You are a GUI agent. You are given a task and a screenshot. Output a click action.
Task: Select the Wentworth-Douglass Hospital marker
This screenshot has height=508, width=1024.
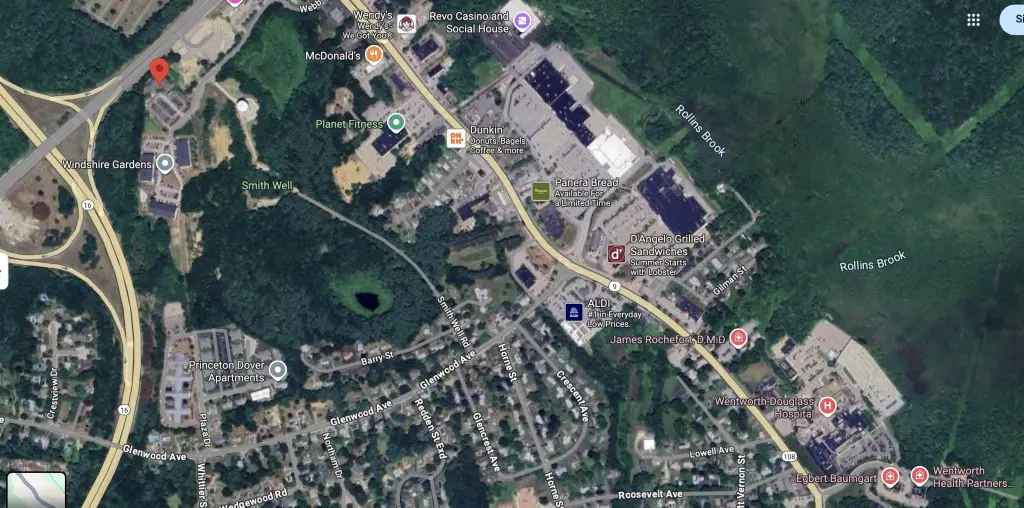[x=827, y=406]
